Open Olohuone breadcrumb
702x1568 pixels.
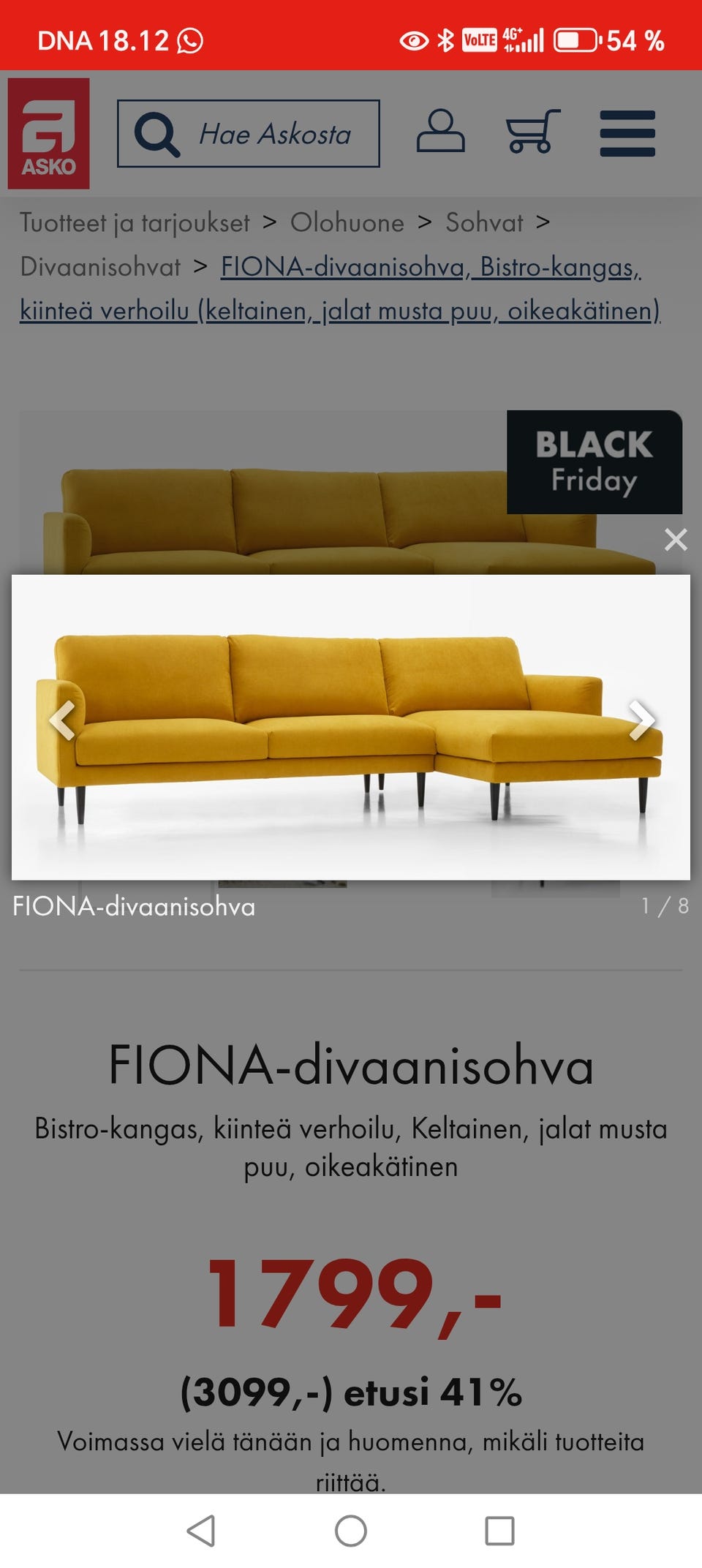(x=347, y=222)
